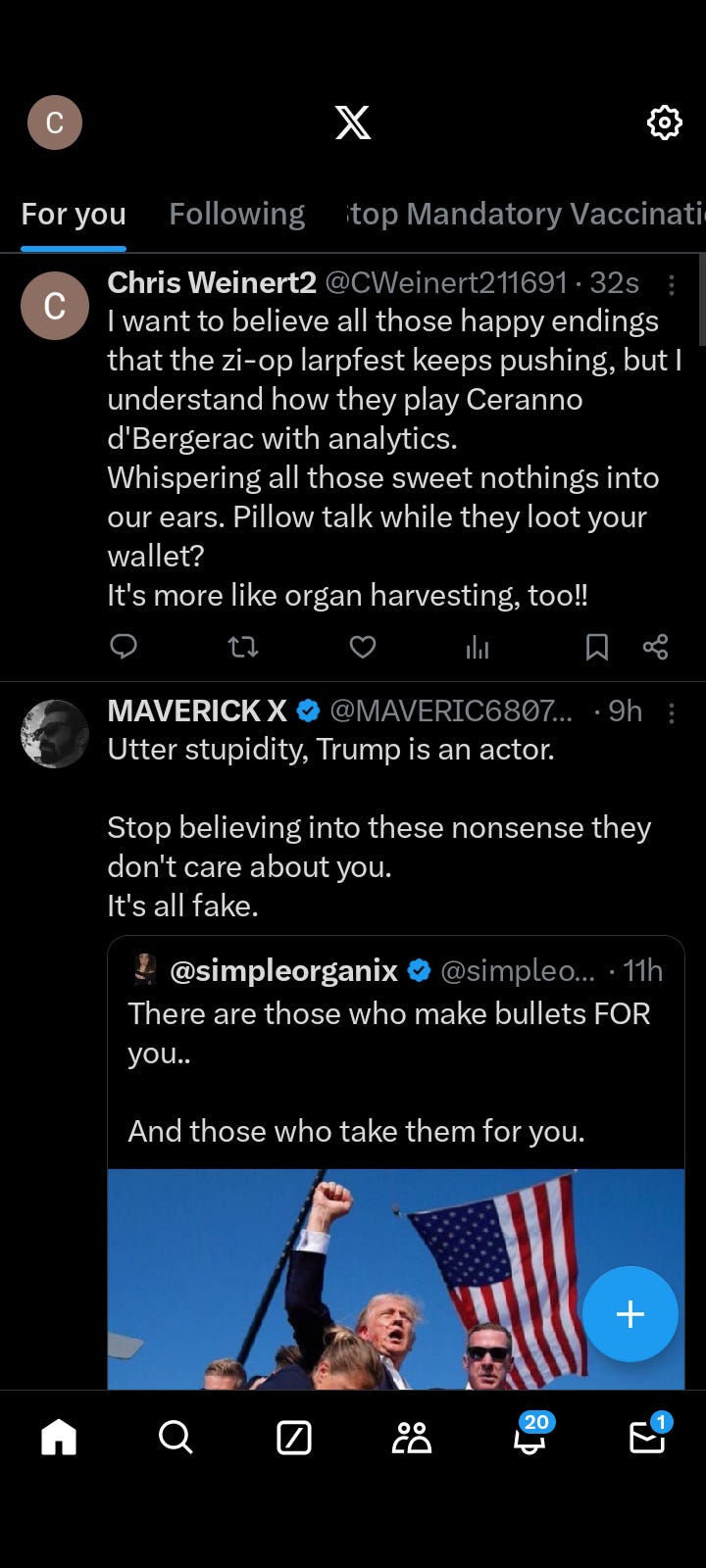This screenshot has height=1568, width=706.
Task: Open the Messages inbox
Action: [x=647, y=1438]
